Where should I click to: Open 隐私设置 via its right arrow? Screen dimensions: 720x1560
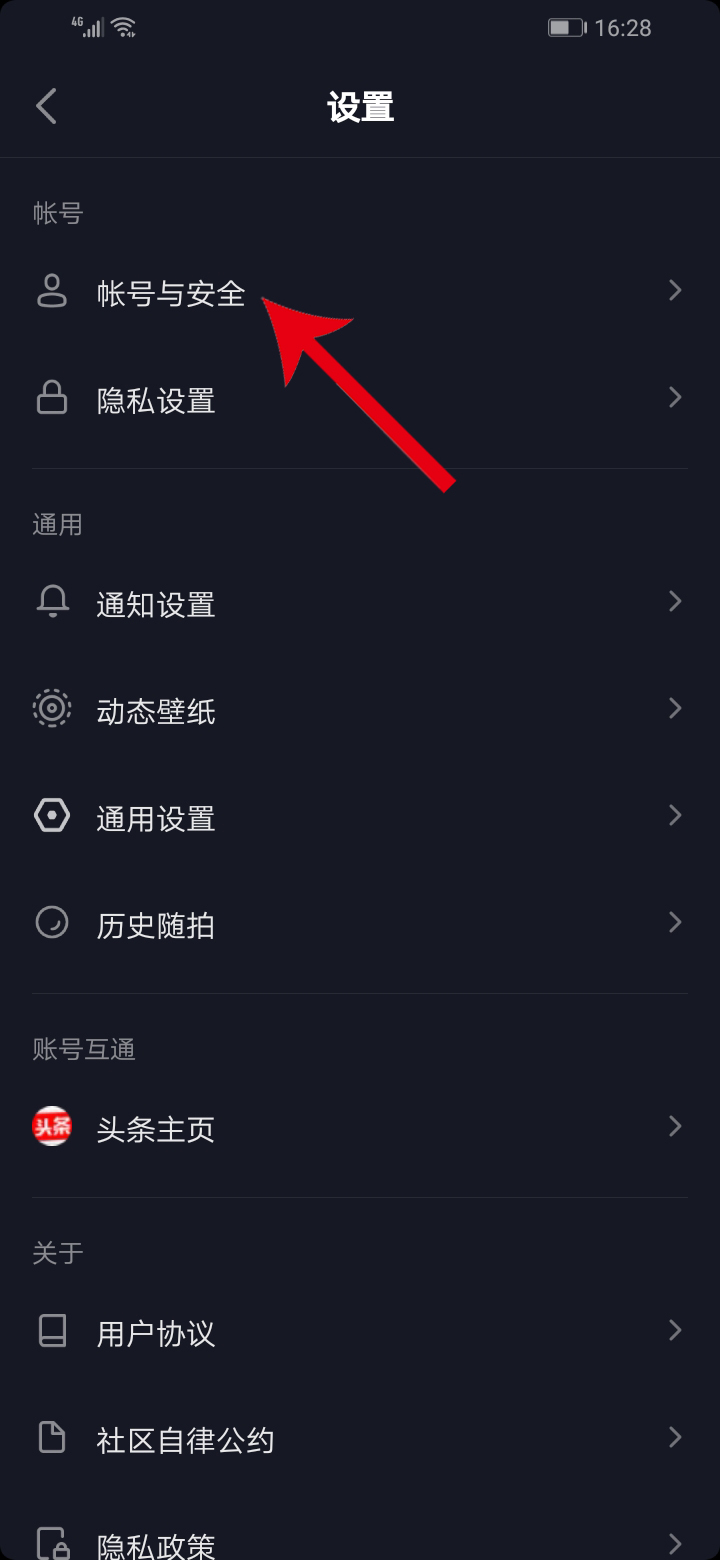pyautogui.click(x=675, y=397)
